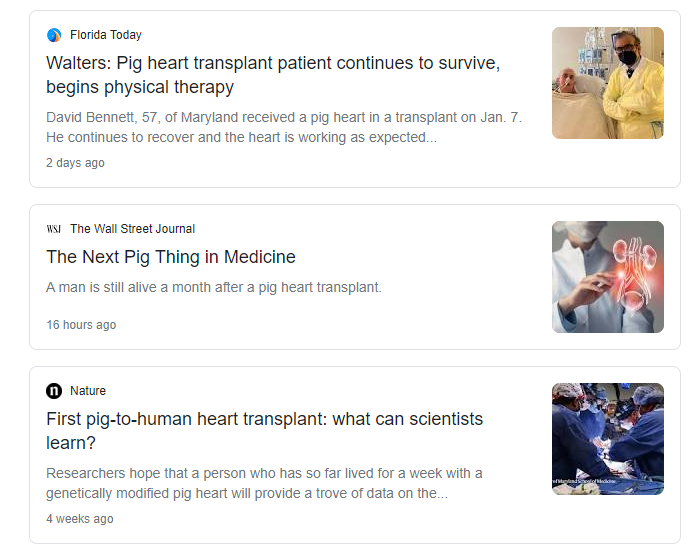Open "The Next Pig Thing in Medicine" article
Image resolution: width=697 pixels, height=548 pixels.
click(171, 257)
